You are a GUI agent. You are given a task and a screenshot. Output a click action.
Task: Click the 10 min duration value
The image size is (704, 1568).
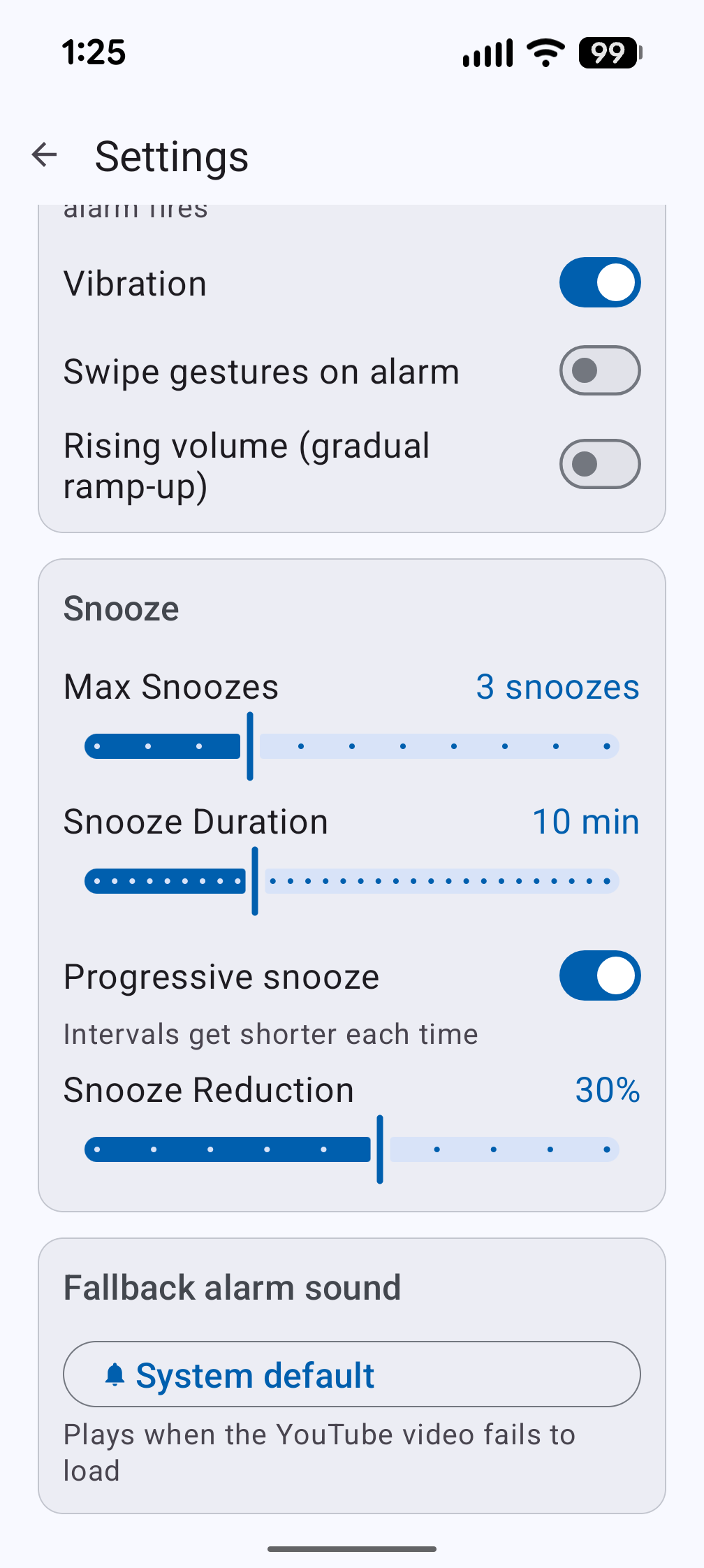click(585, 821)
